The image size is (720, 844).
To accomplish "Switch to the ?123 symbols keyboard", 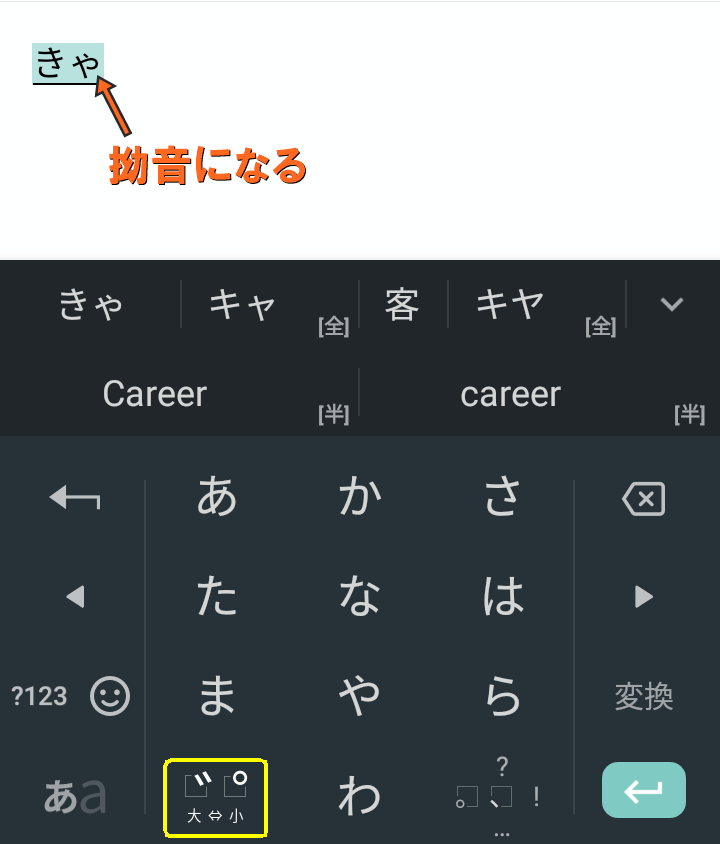I will (x=39, y=696).
